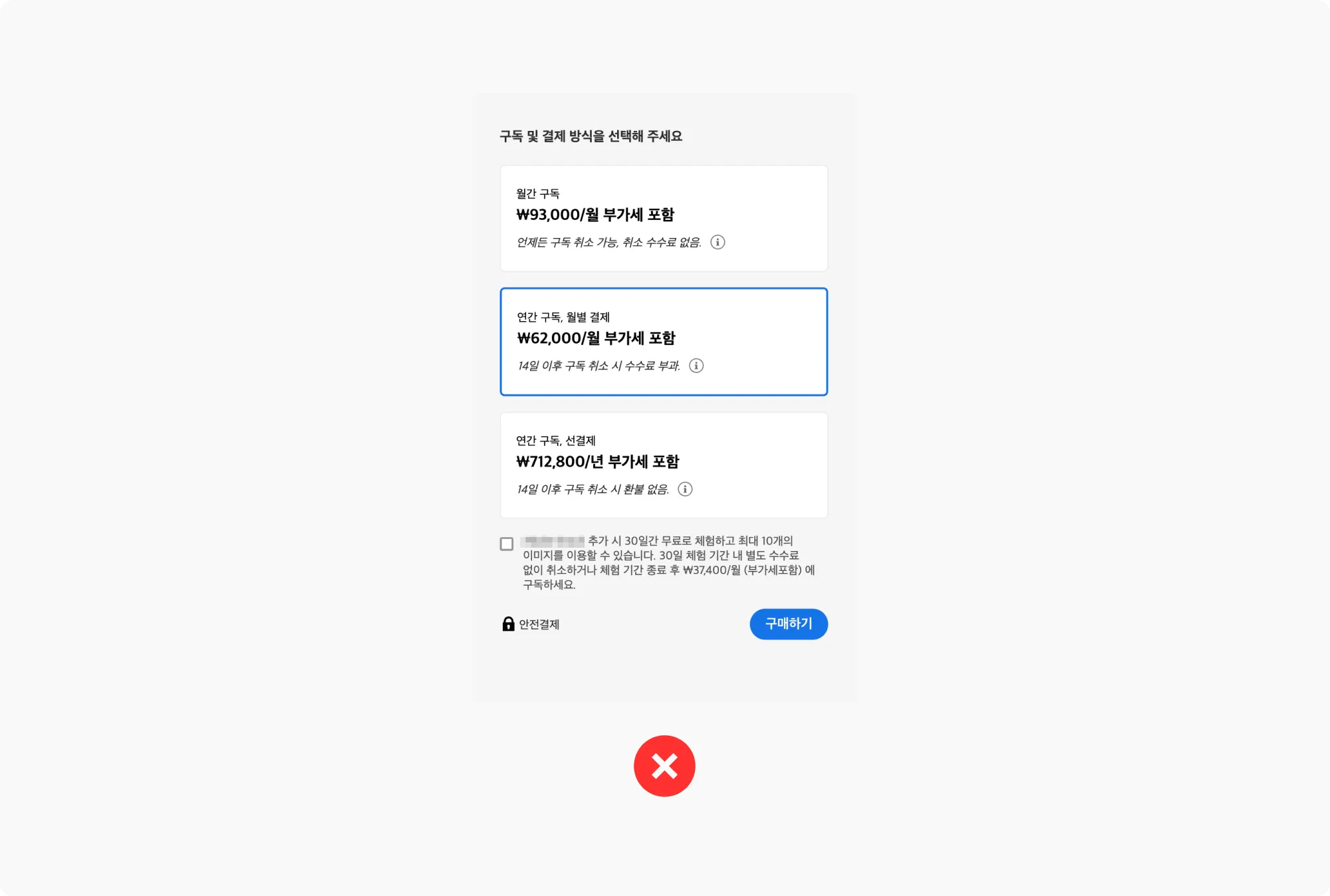
Task: View info icon next to 환불 없음
Action: point(685,489)
